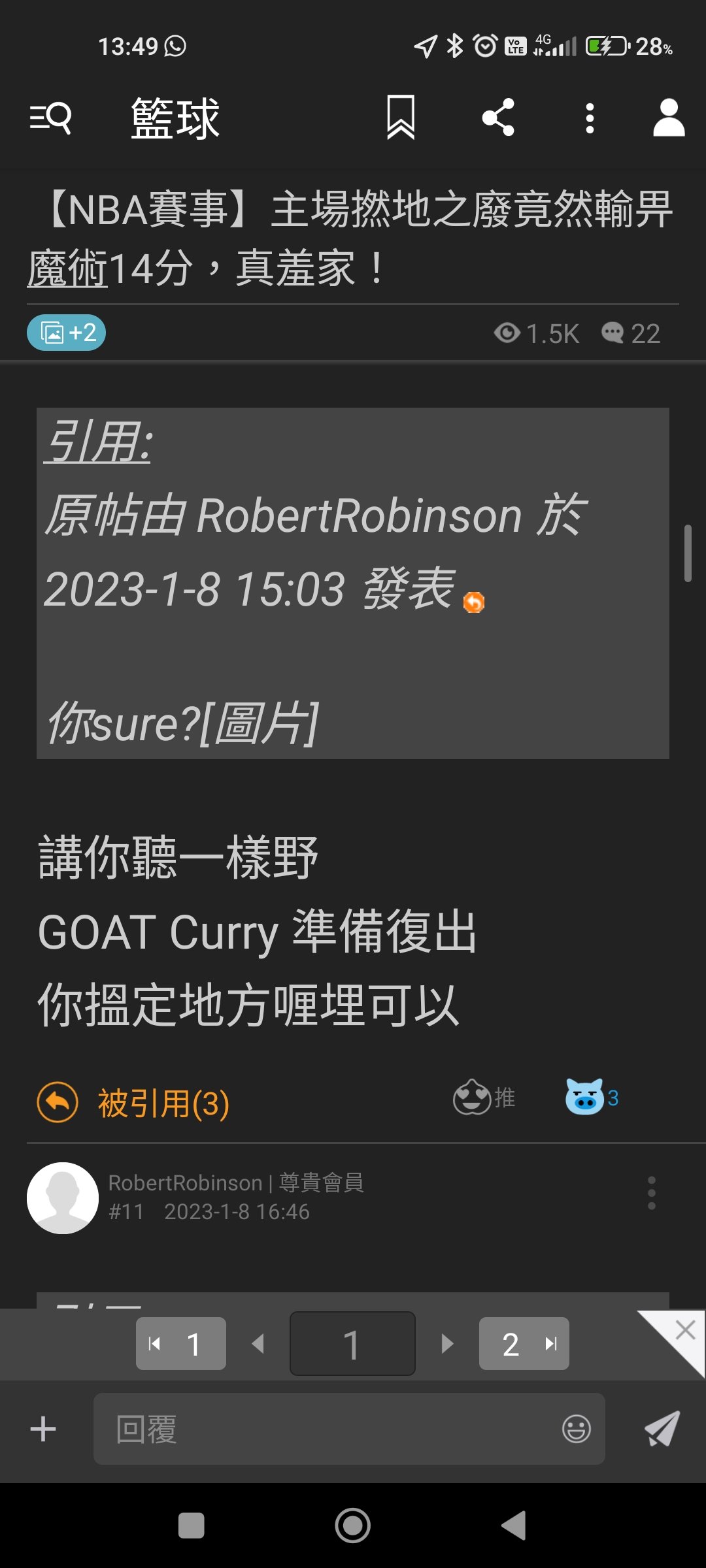This screenshot has width=706, height=1568.
Task: Open the top bar overflow menu
Action: [590, 118]
